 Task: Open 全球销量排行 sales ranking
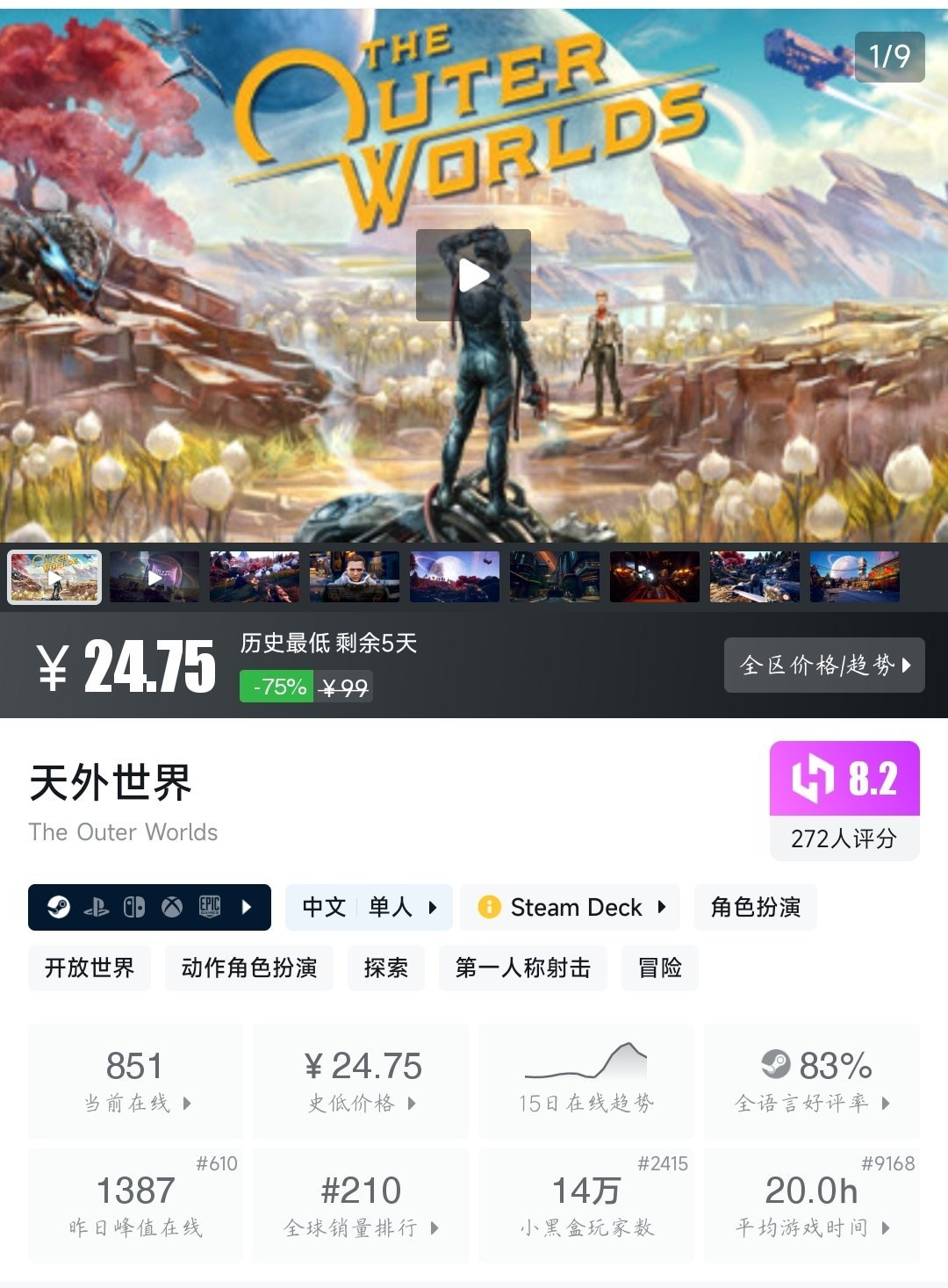tap(362, 1205)
